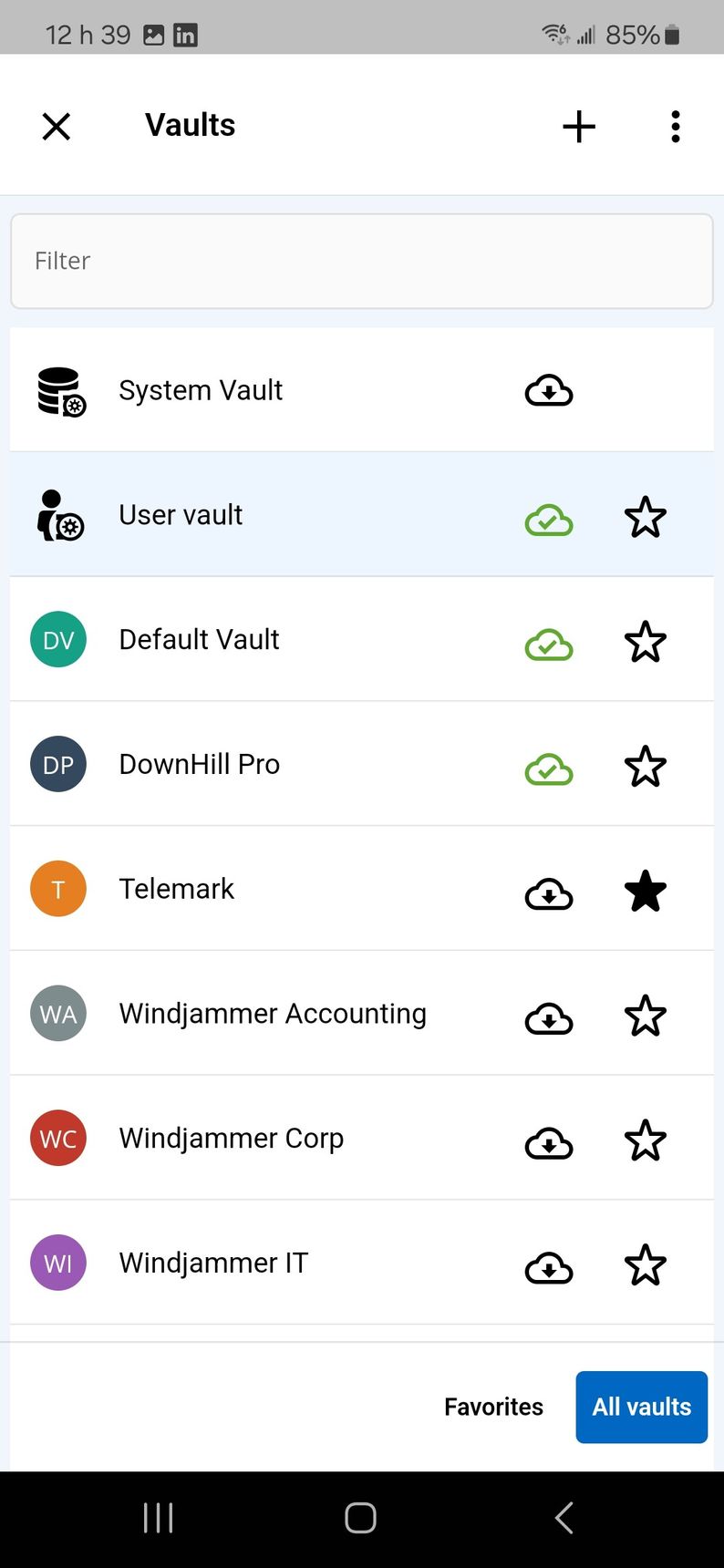Mark User vault as favorite
Image resolution: width=724 pixels, height=1568 pixels.
645,517
